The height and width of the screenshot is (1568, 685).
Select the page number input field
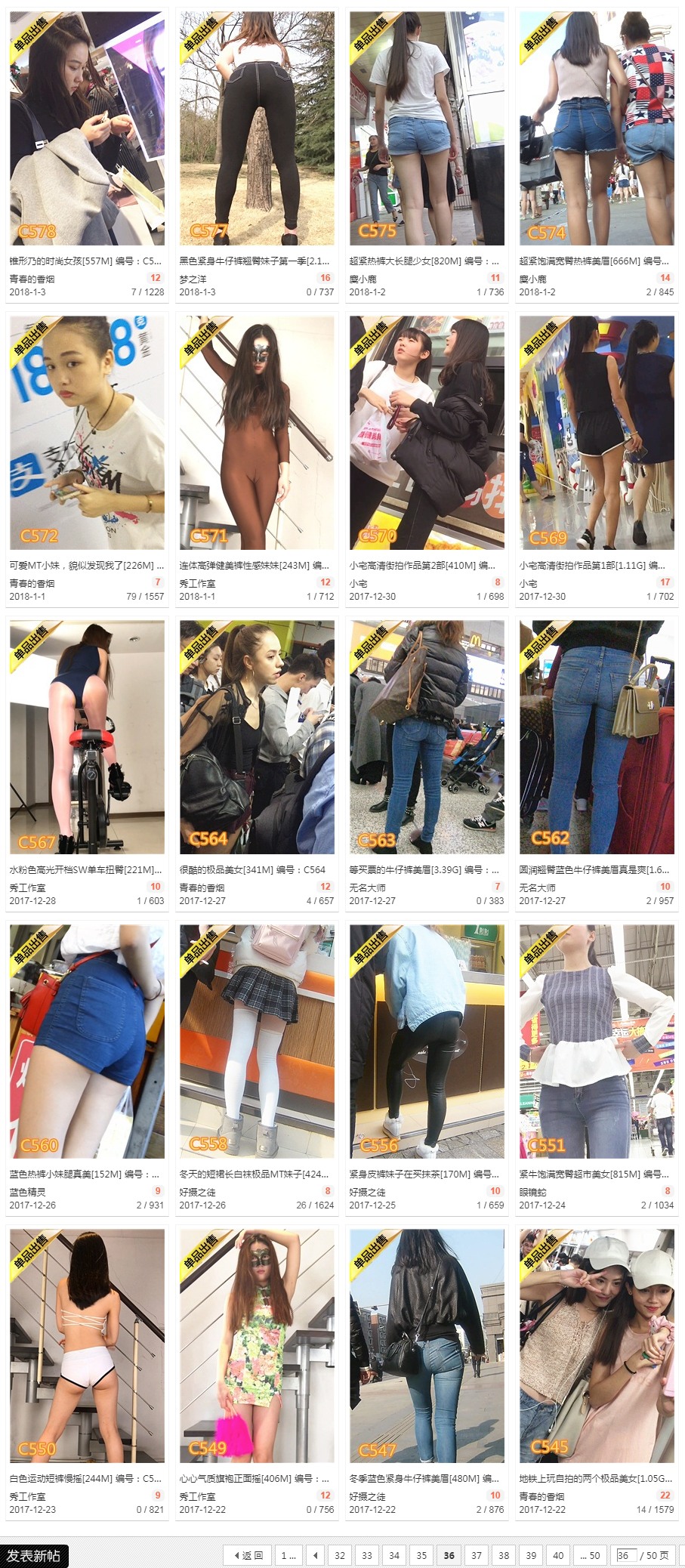[624, 1555]
